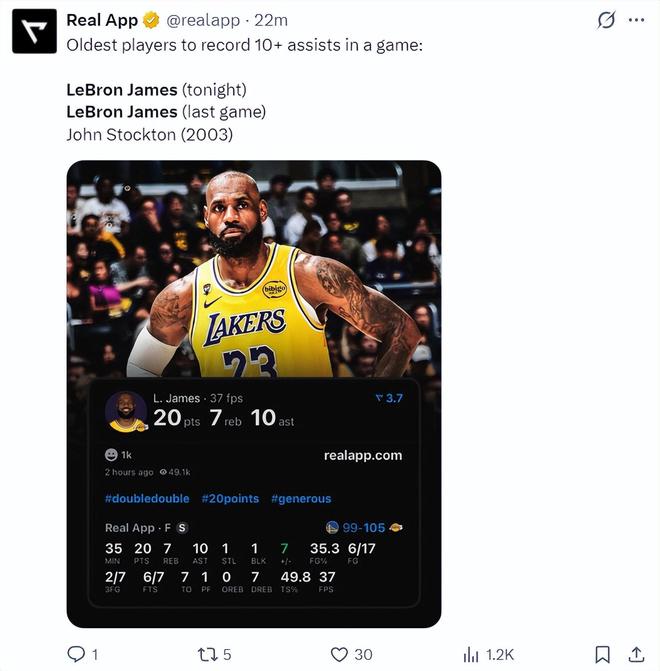Bookmark the Real App post
The height and width of the screenshot is (671, 660).
point(602,654)
